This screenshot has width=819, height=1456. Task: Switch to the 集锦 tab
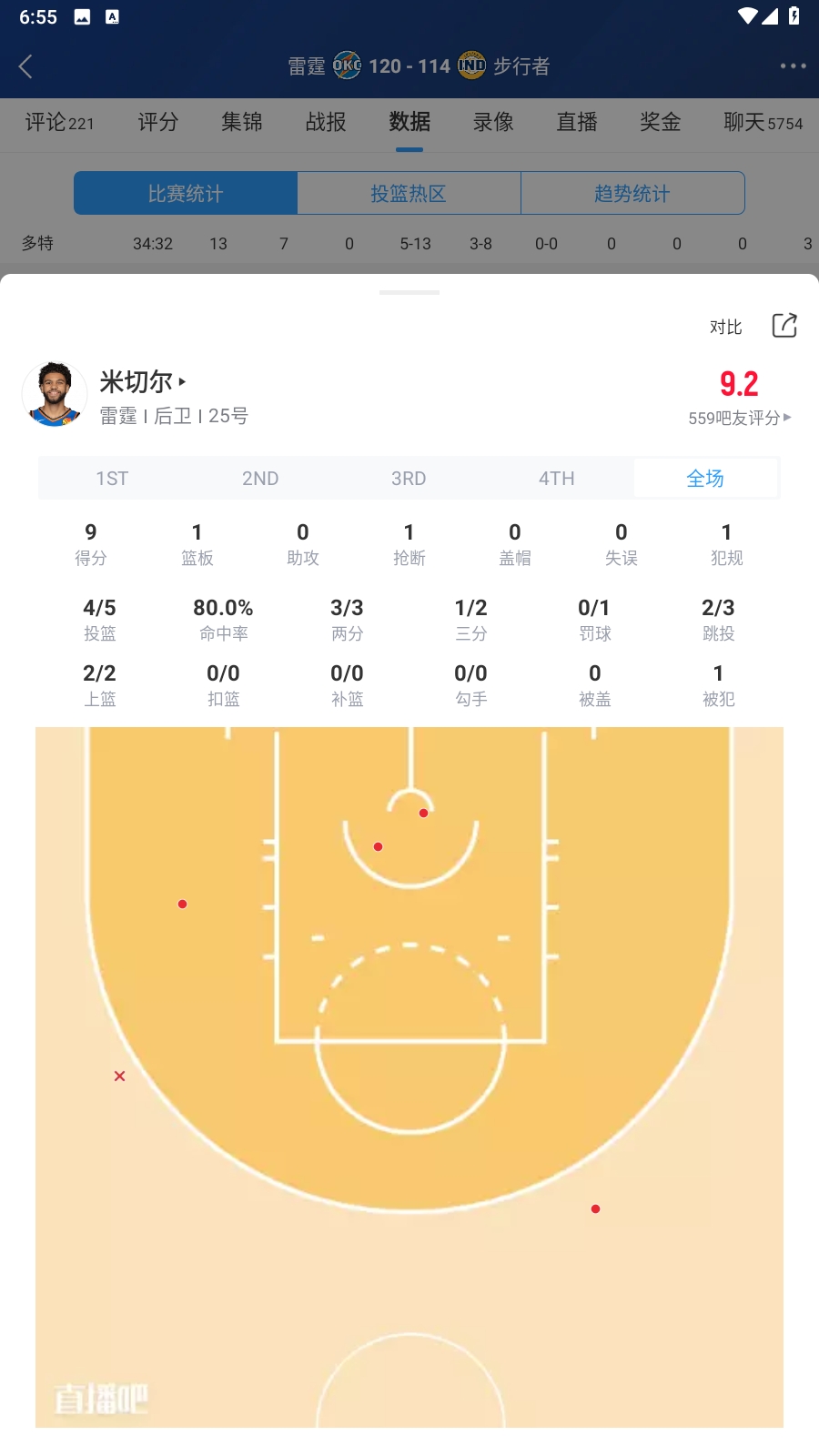pos(241,122)
